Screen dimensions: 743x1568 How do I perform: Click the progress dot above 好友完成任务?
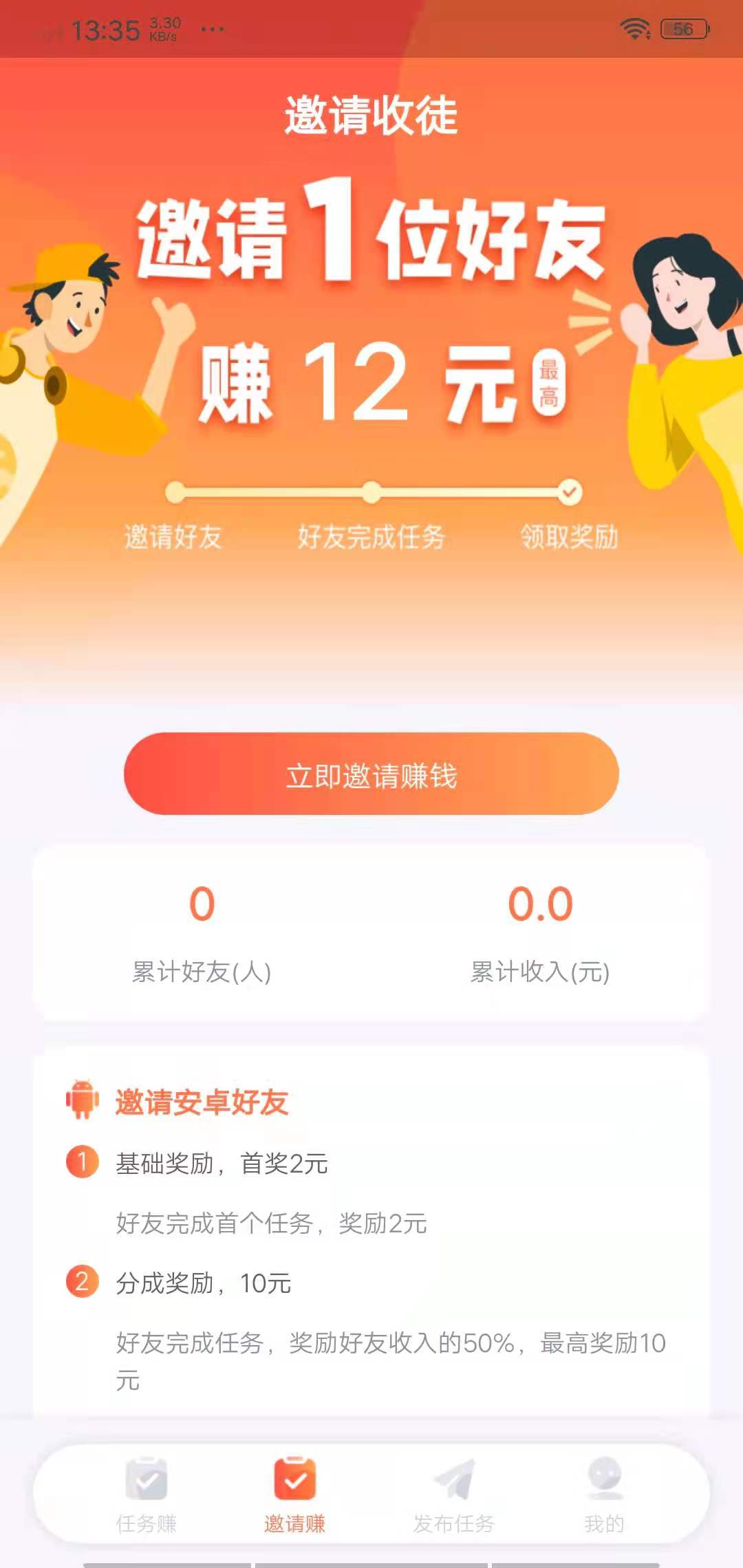click(371, 490)
